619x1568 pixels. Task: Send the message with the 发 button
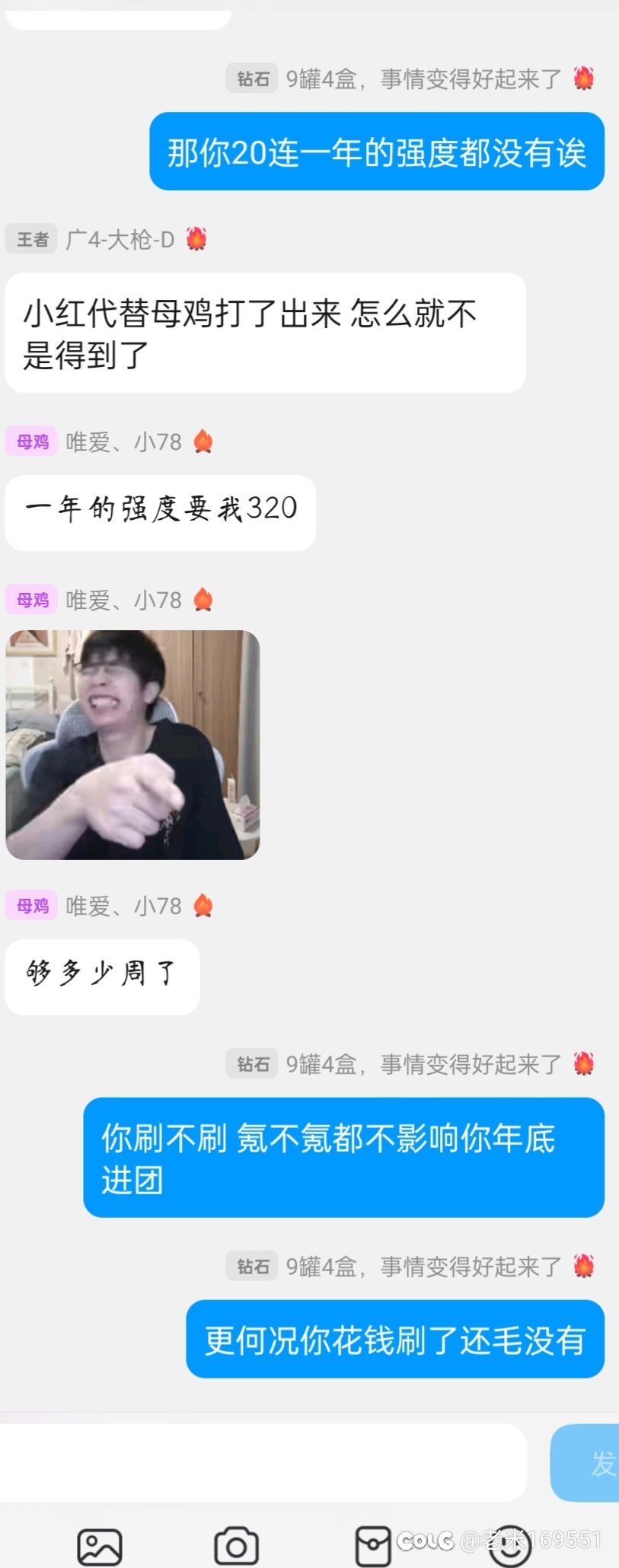point(588,1462)
